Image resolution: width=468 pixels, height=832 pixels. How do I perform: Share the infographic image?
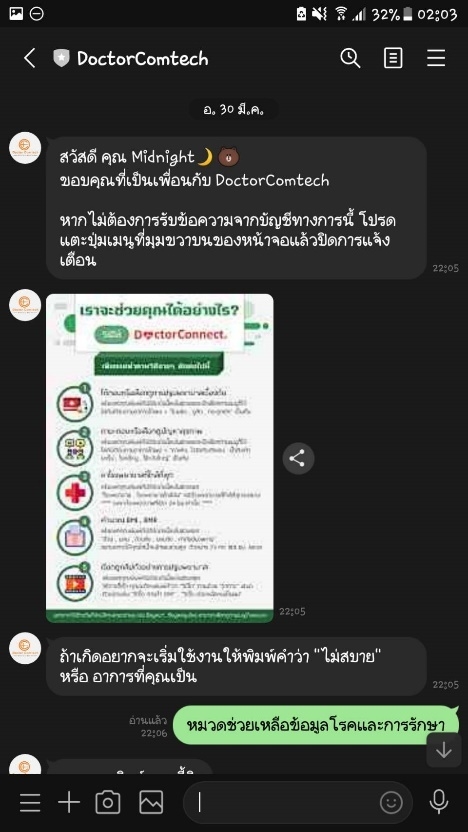(298, 458)
